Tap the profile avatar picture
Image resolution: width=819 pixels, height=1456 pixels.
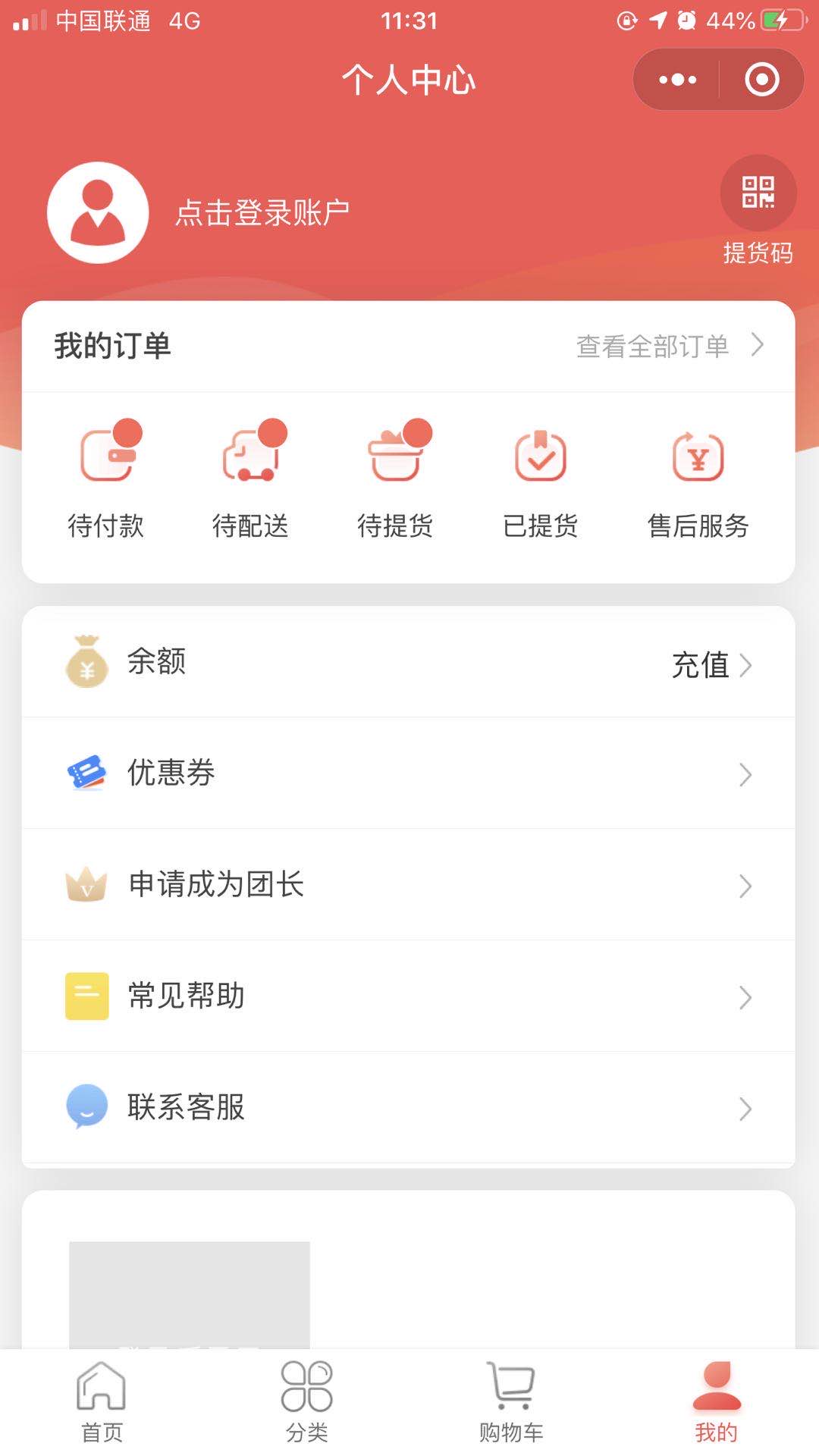pos(98,213)
